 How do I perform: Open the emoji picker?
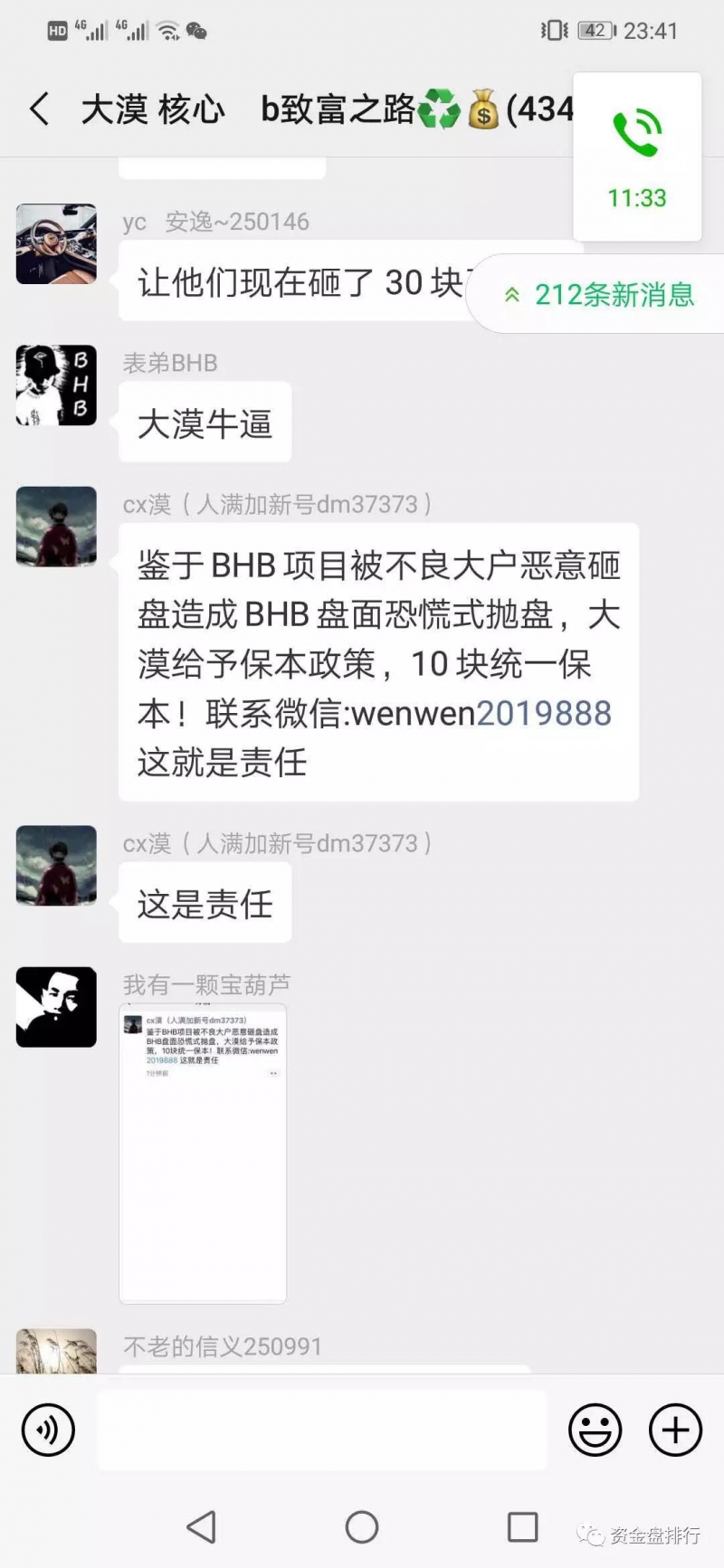[x=595, y=1430]
